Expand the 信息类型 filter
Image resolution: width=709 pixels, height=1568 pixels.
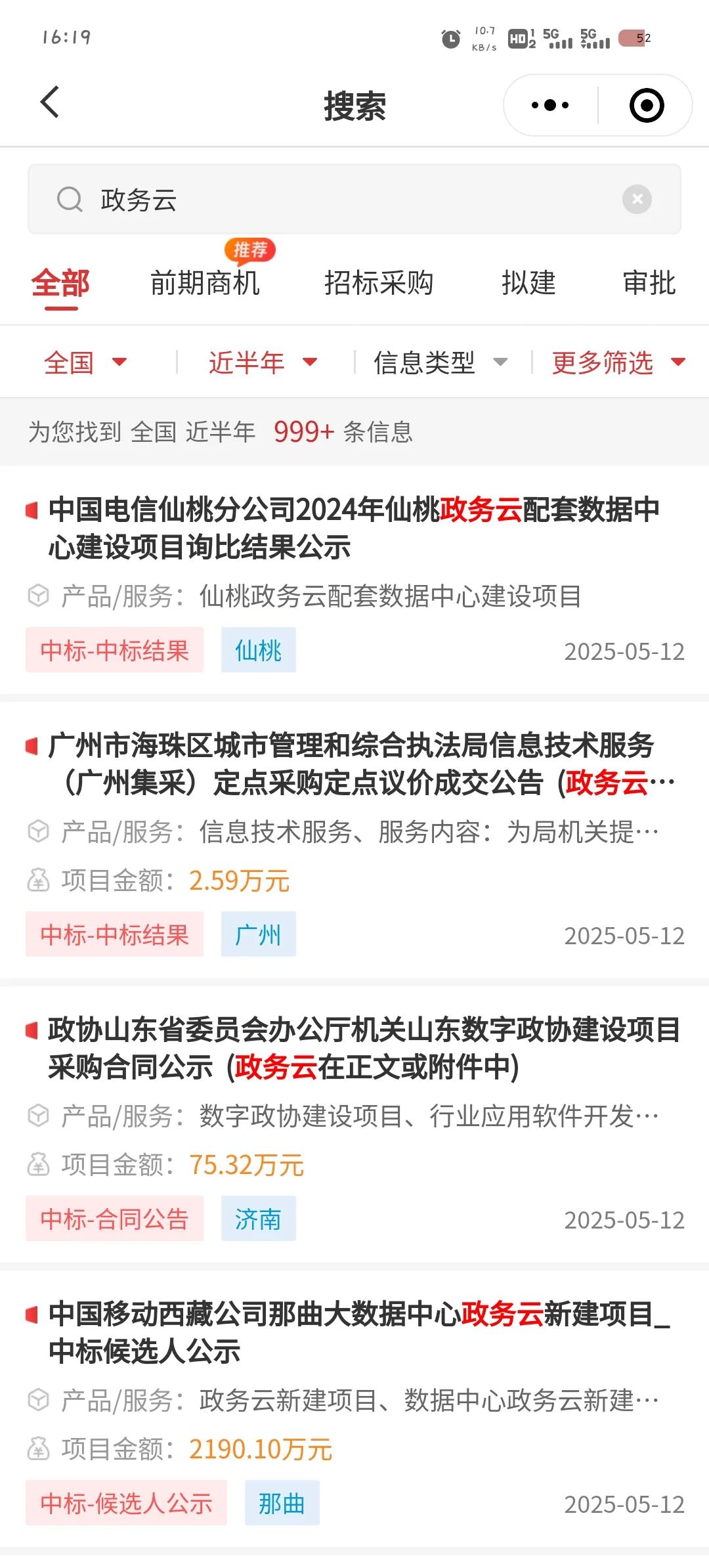coord(440,362)
